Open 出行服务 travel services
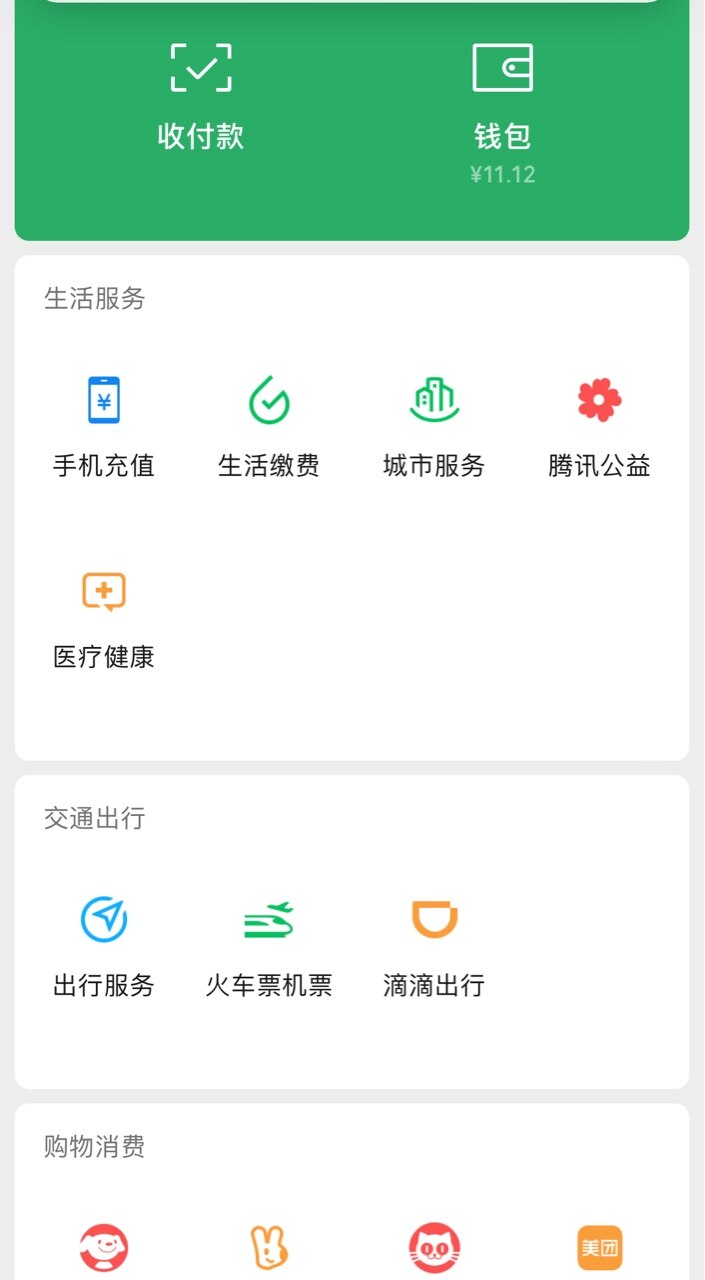This screenshot has height=1280, width=705. [104, 947]
